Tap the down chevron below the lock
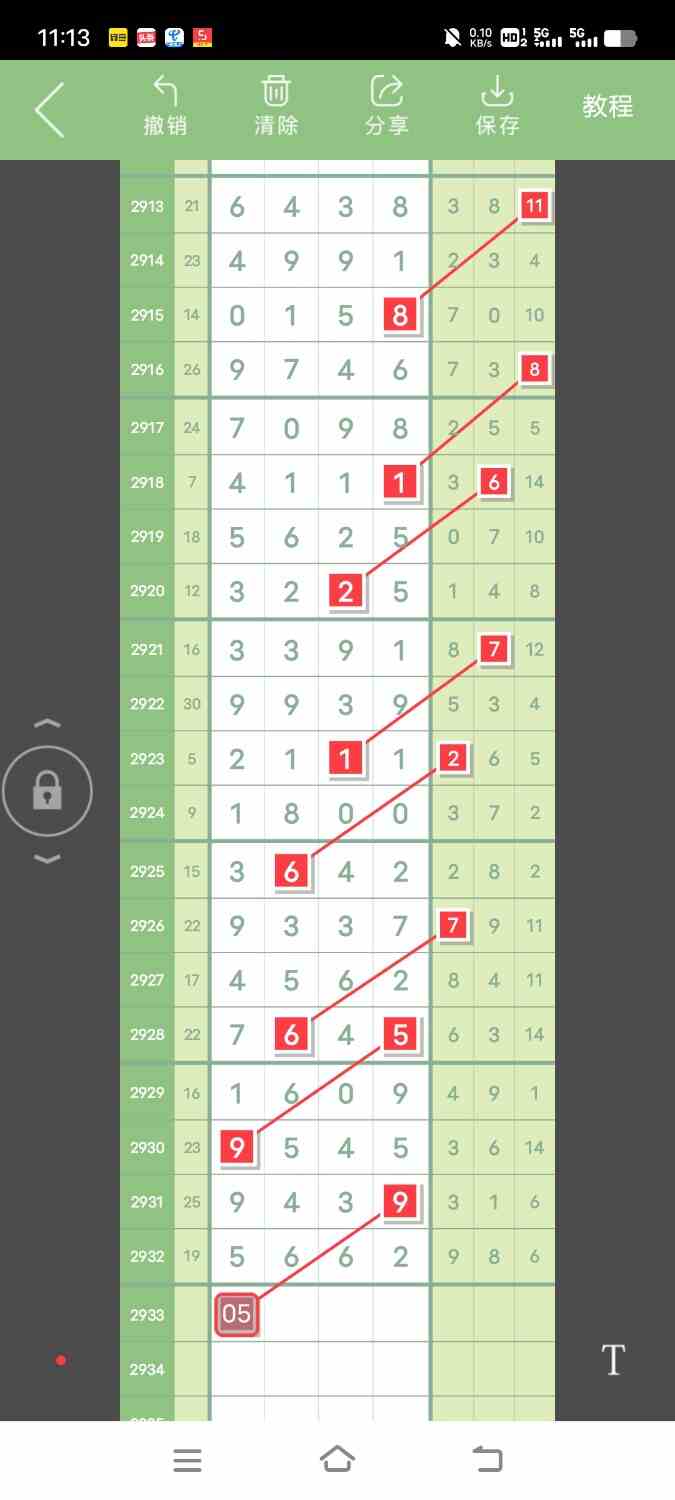Screen dimensions: 675x1500 pos(48,859)
